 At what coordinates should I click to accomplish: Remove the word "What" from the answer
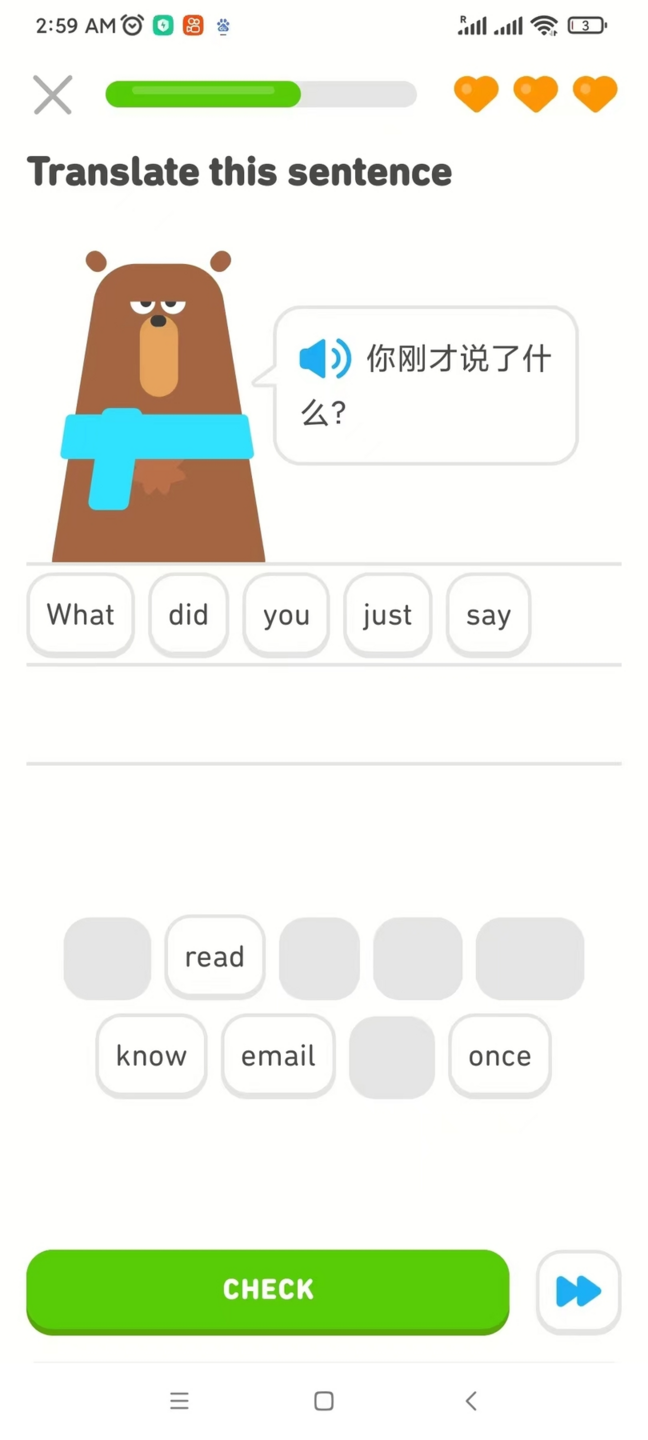(80, 614)
